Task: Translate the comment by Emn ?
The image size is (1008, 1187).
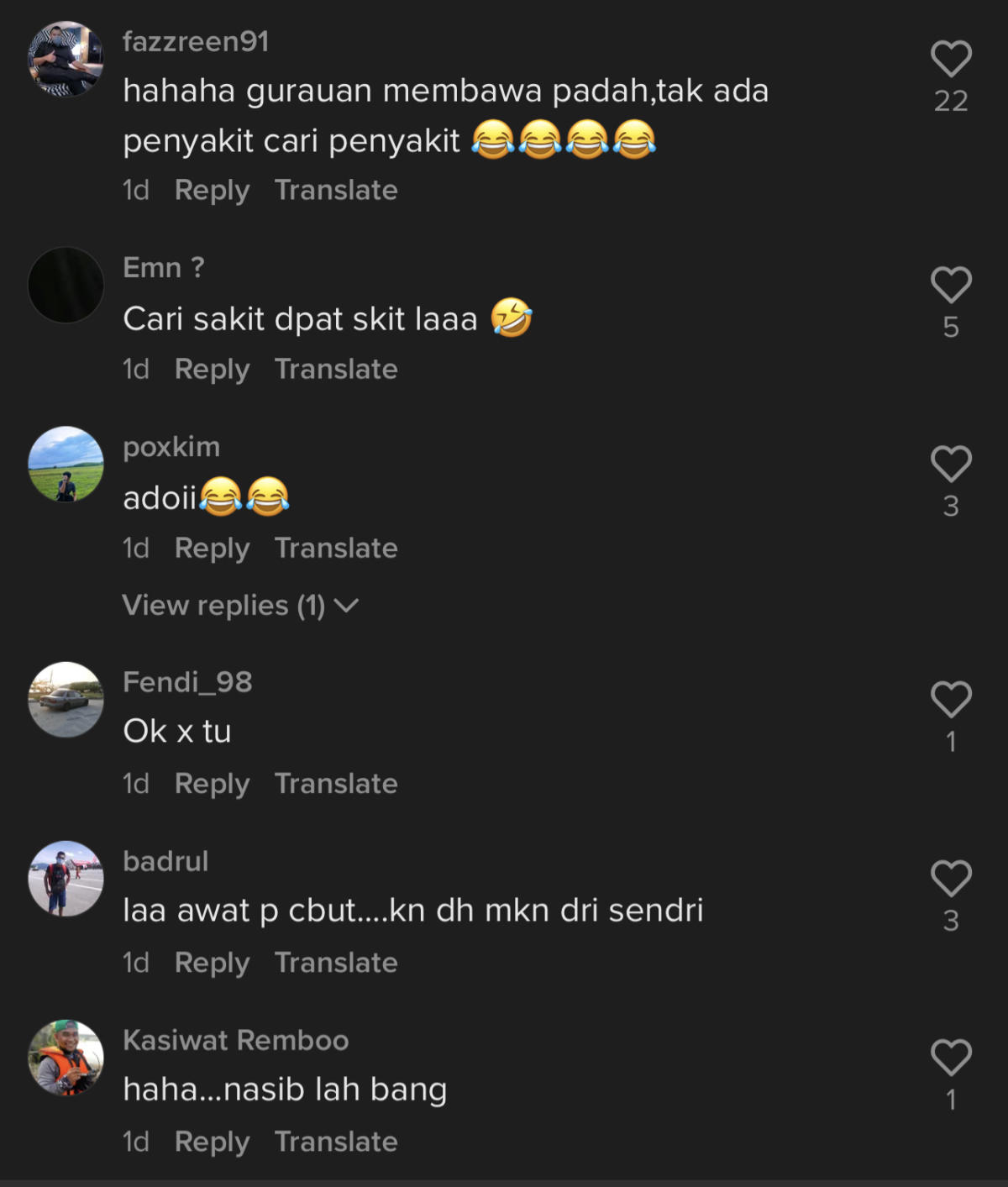Action: point(336,370)
